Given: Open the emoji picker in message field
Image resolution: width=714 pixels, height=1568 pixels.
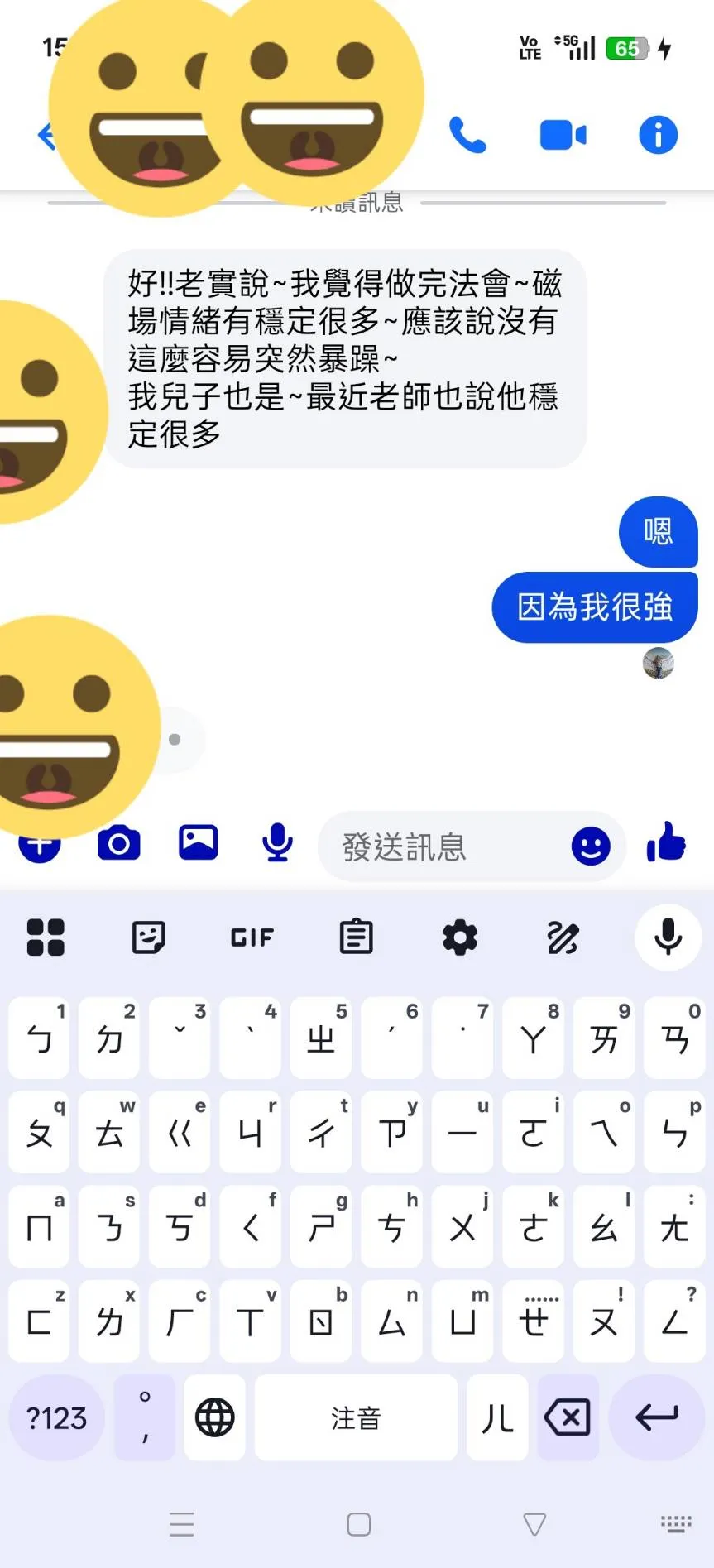Looking at the screenshot, I should [x=591, y=846].
